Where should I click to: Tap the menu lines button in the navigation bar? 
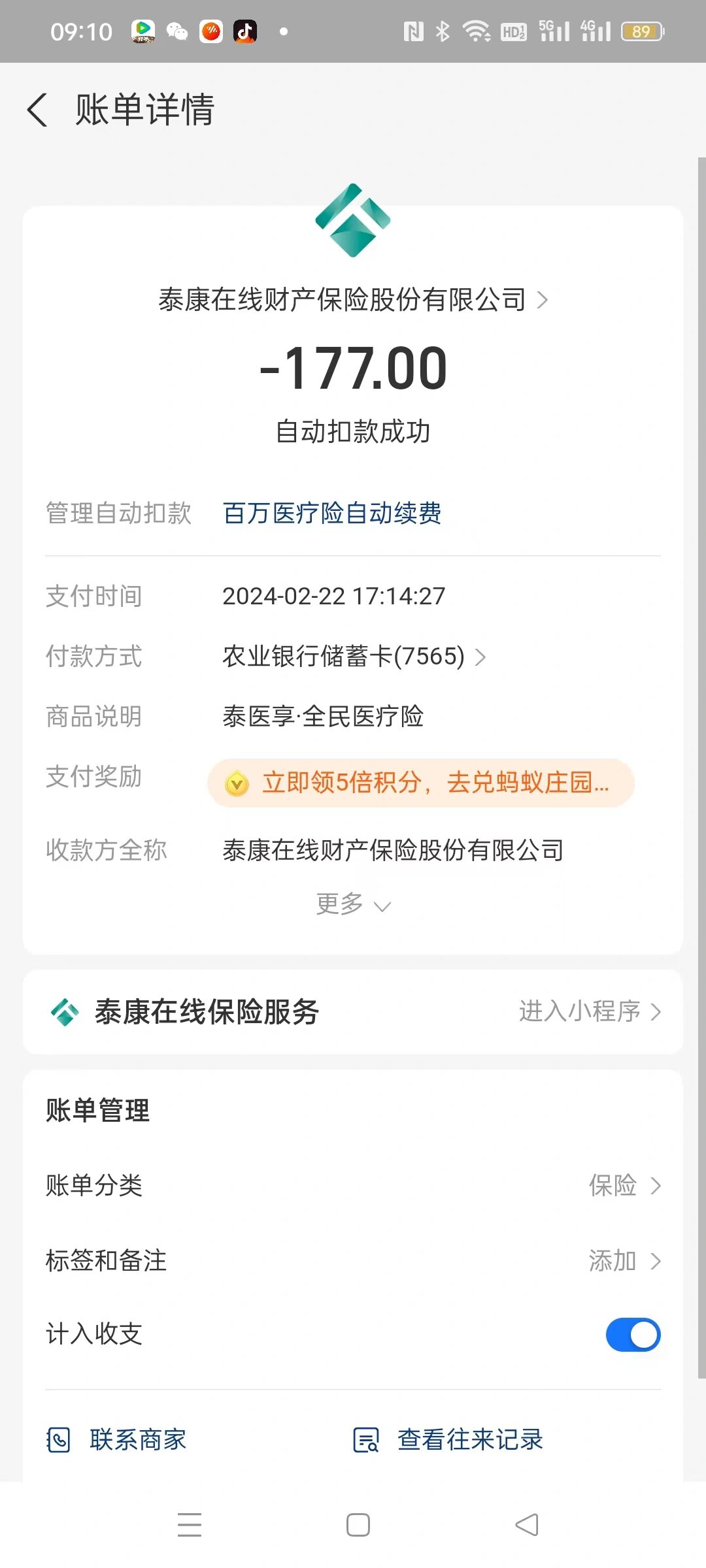coord(189,1524)
